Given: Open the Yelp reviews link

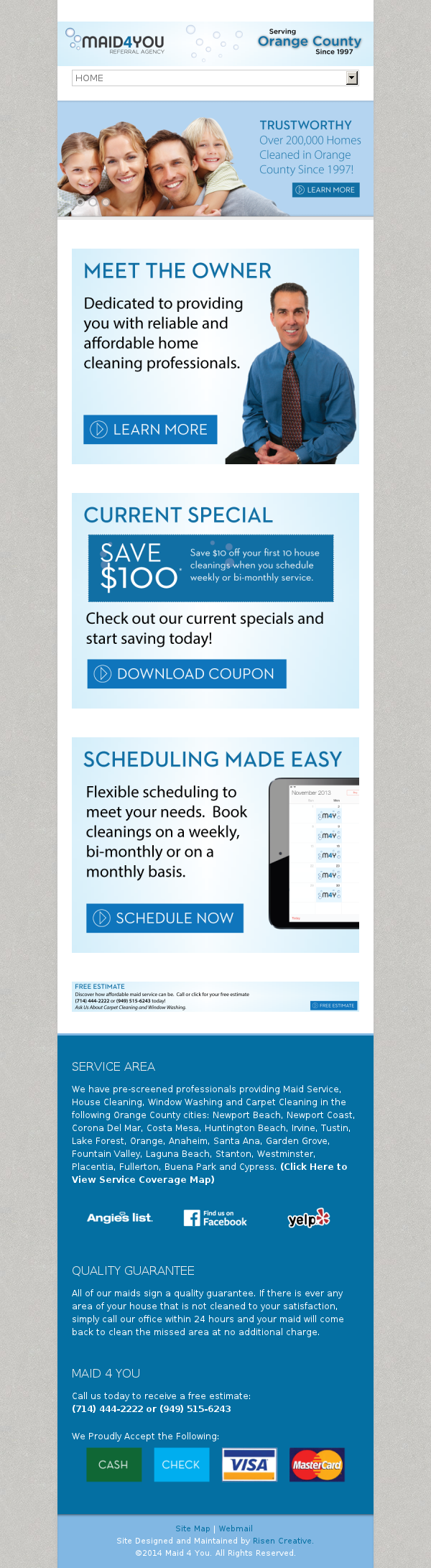Looking at the screenshot, I should tap(309, 1218).
